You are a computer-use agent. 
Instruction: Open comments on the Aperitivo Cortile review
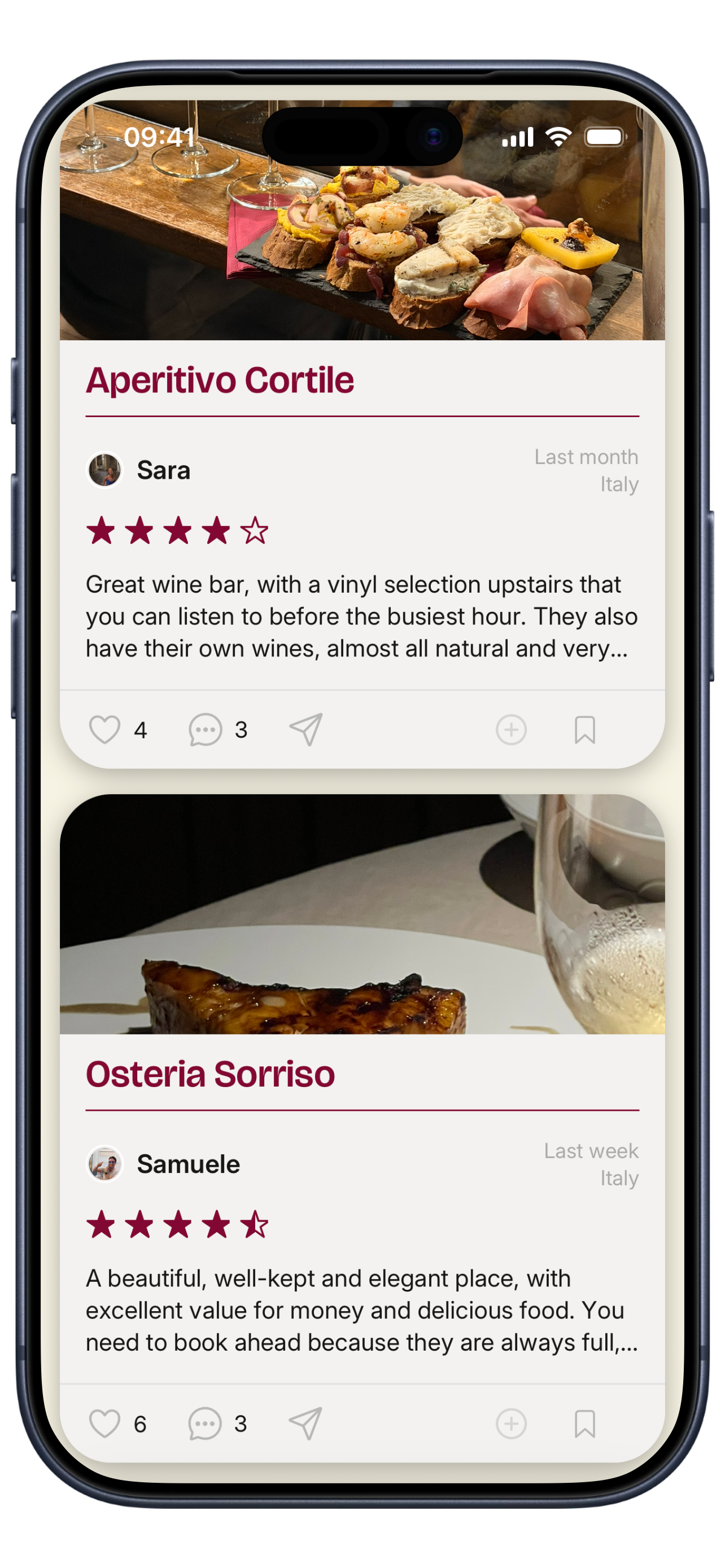coord(205,729)
